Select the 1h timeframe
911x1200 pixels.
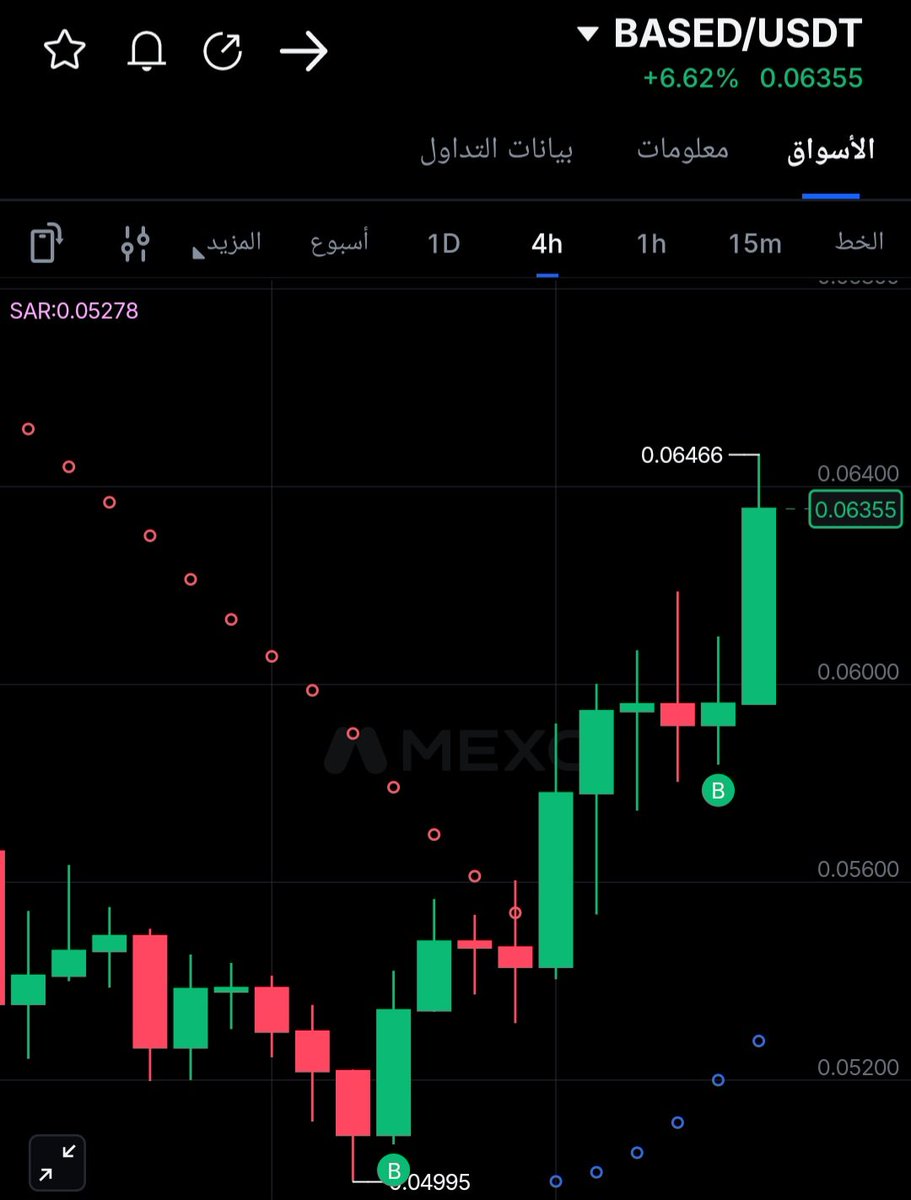point(651,243)
